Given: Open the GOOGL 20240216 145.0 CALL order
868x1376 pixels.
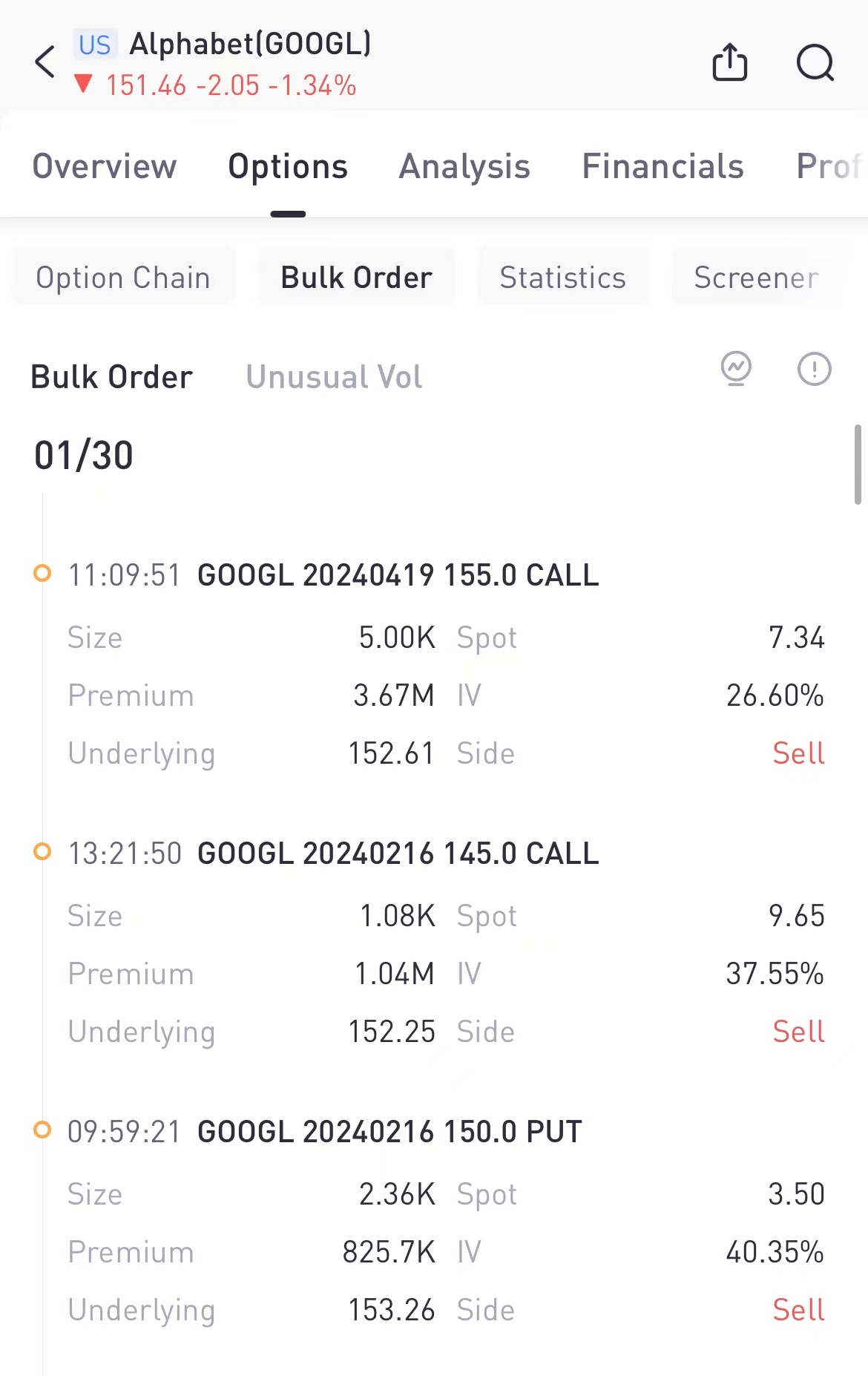Looking at the screenshot, I should point(398,854).
